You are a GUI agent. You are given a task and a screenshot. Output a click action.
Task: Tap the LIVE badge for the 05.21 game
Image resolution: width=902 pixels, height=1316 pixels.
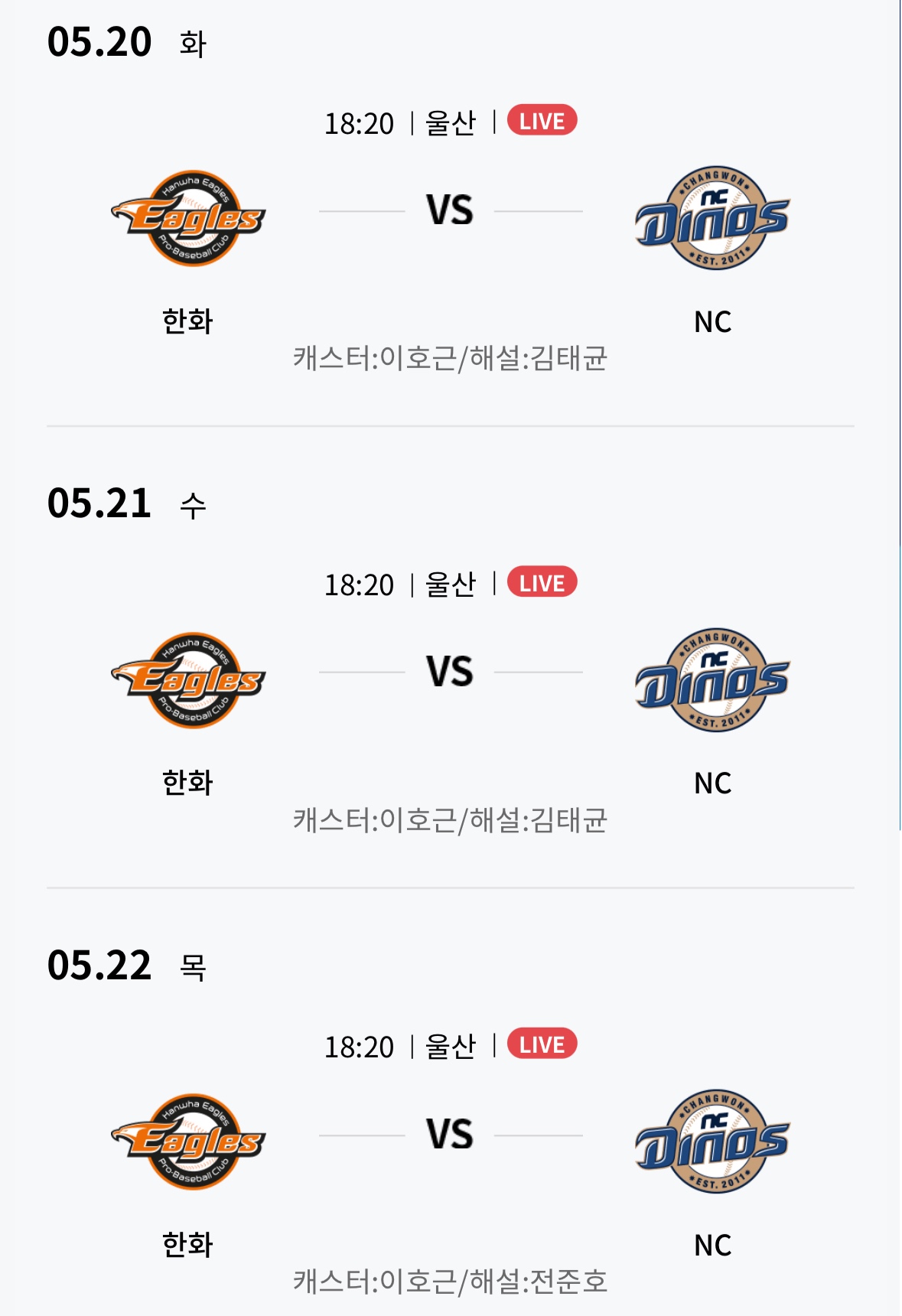click(542, 583)
